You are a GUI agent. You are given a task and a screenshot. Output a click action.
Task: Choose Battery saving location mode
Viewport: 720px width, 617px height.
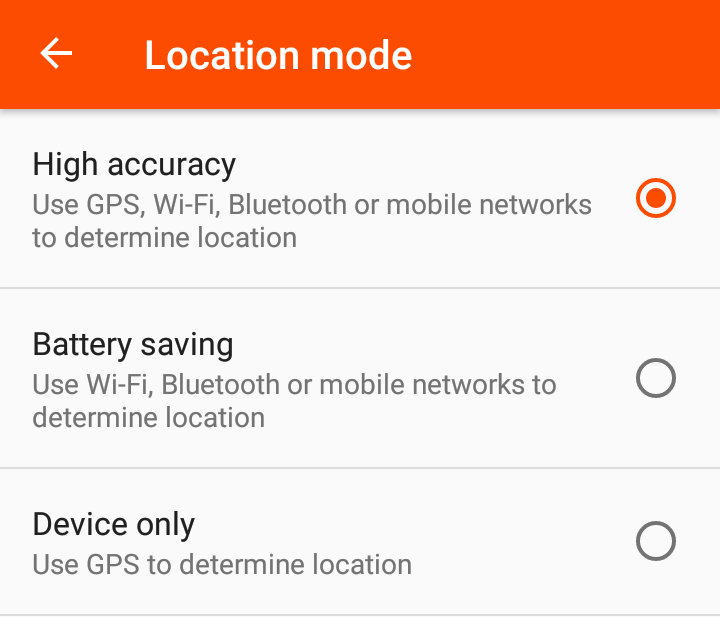tap(655, 378)
